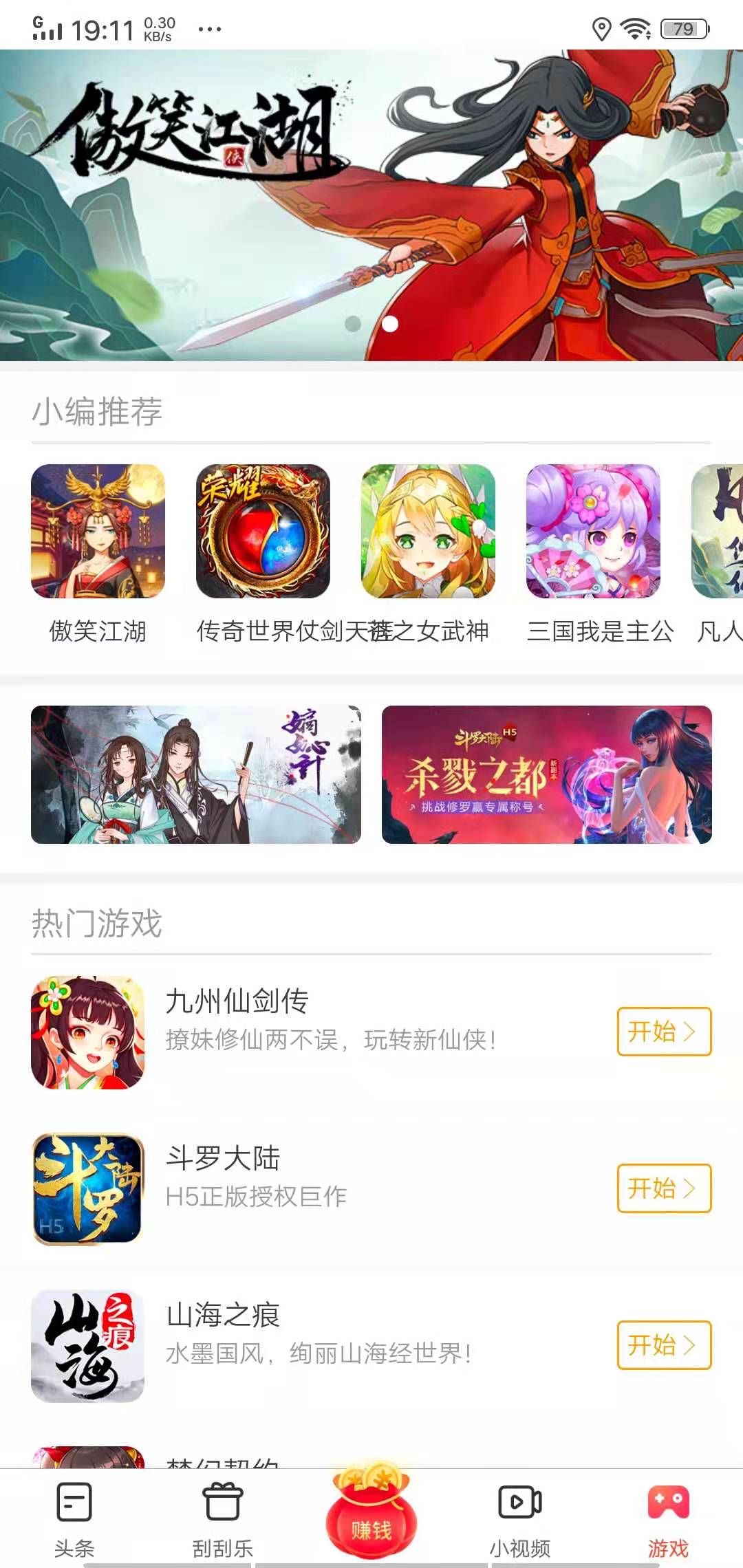Tap the Wi-Fi icon in status bar

pyautogui.click(x=634, y=26)
